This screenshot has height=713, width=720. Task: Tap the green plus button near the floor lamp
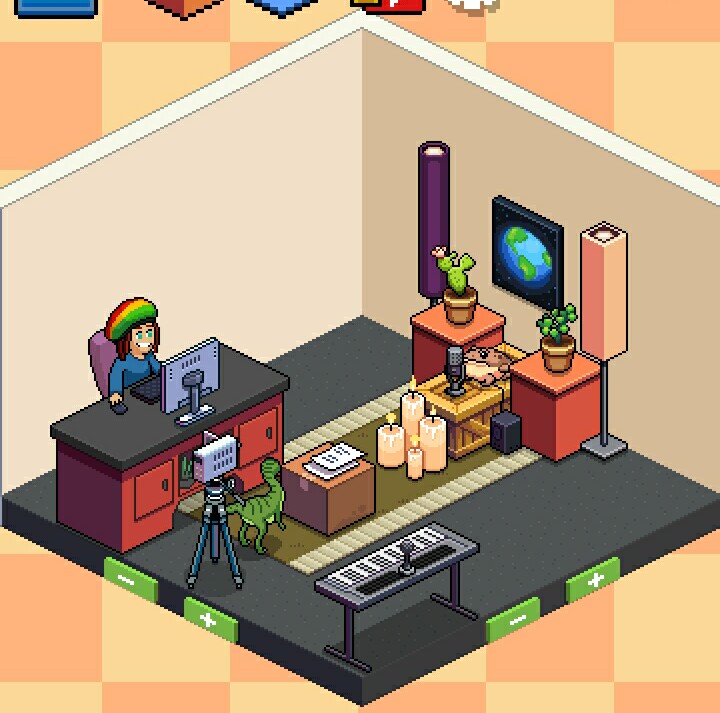tap(593, 579)
